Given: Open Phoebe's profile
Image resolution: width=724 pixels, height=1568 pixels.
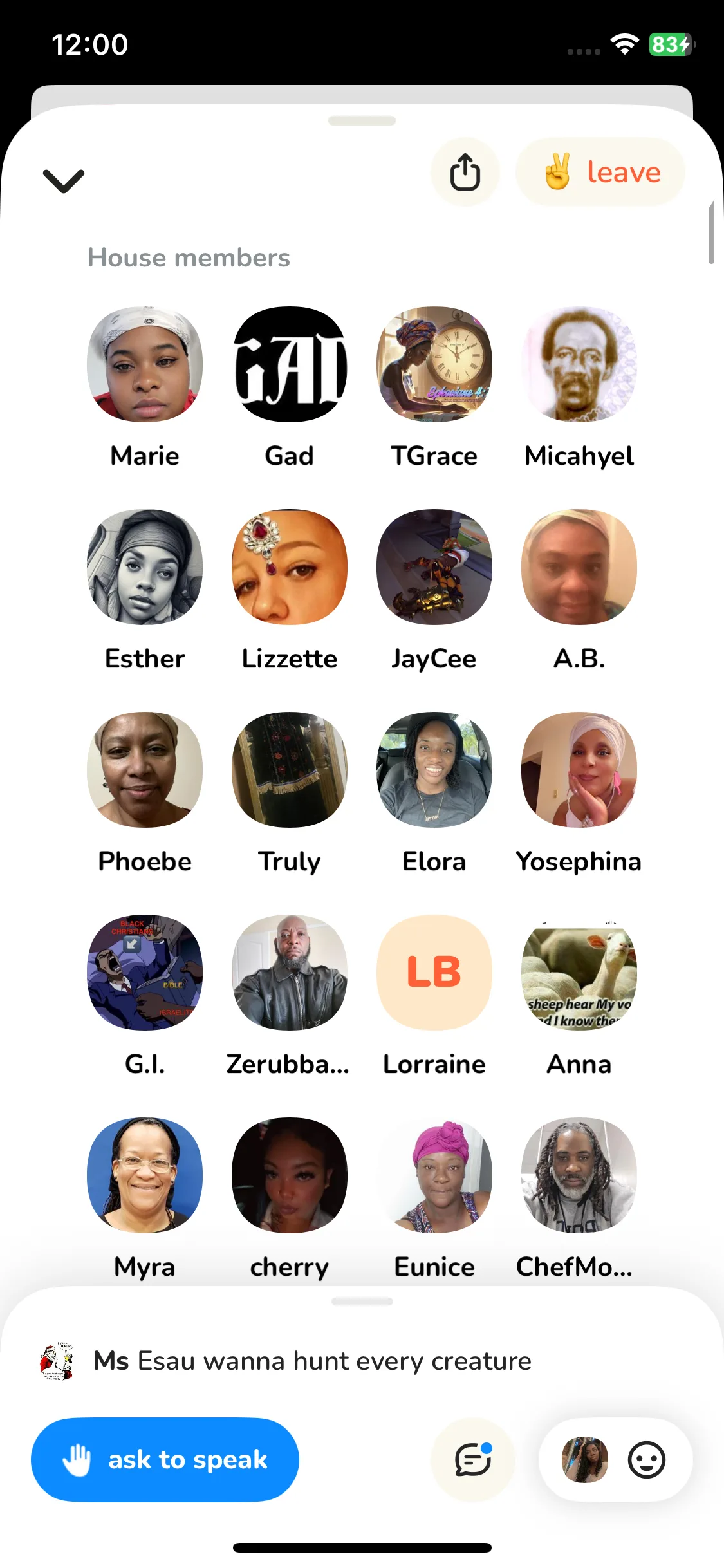Looking at the screenshot, I should [145, 770].
